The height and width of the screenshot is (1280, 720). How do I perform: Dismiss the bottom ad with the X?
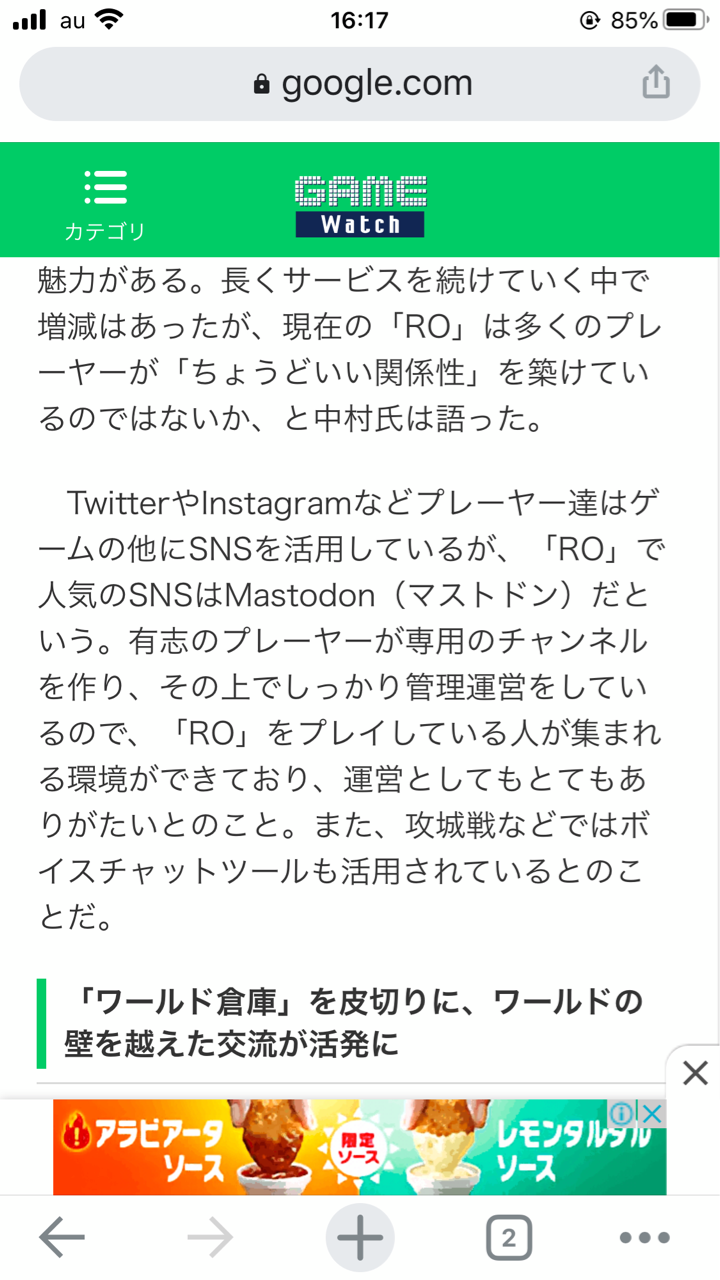tap(694, 1074)
